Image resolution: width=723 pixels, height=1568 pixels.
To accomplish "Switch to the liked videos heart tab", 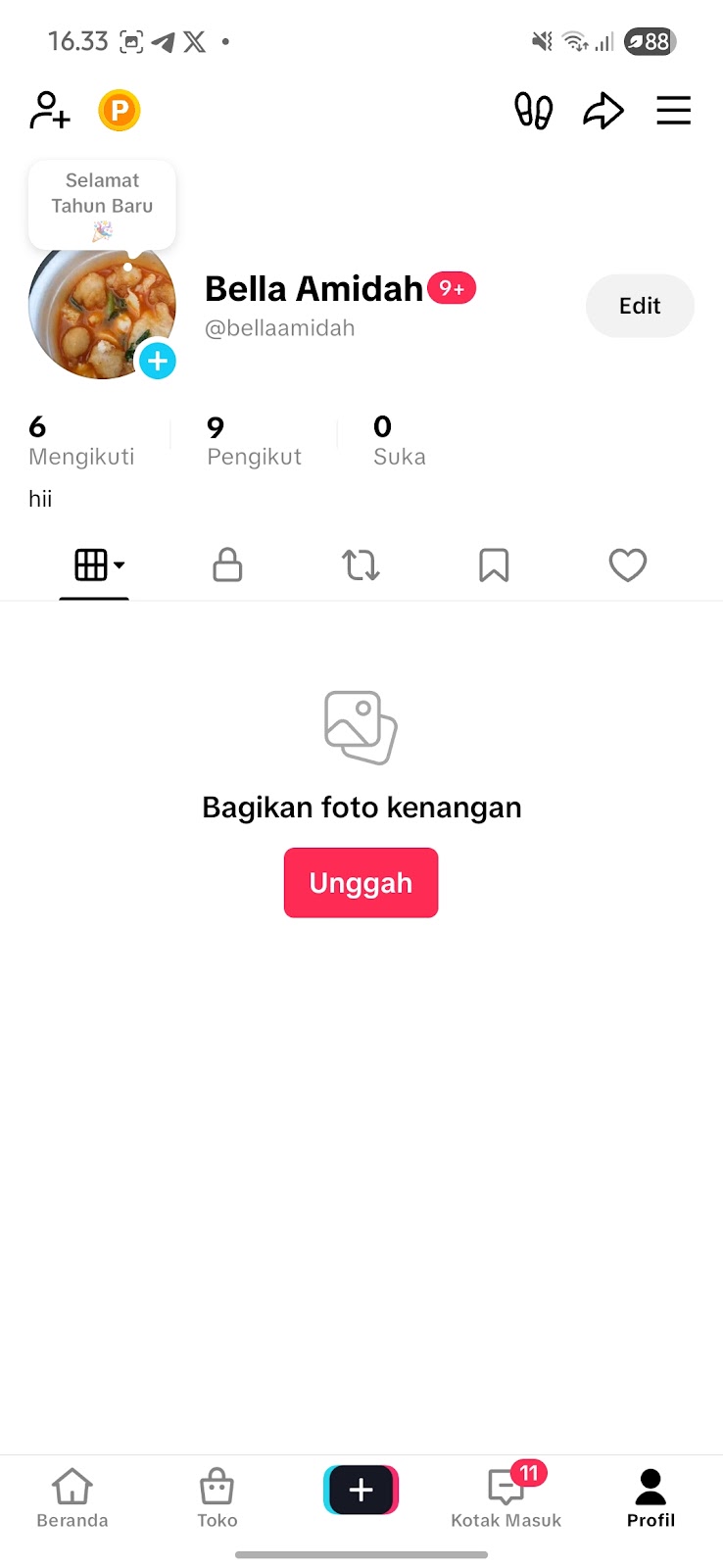I will pyautogui.click(x=627, y=565).
